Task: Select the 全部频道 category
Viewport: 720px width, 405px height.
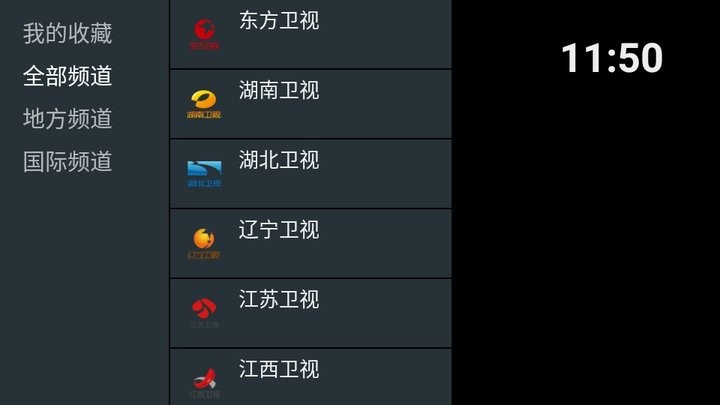Action: click(x=67, y=76)
